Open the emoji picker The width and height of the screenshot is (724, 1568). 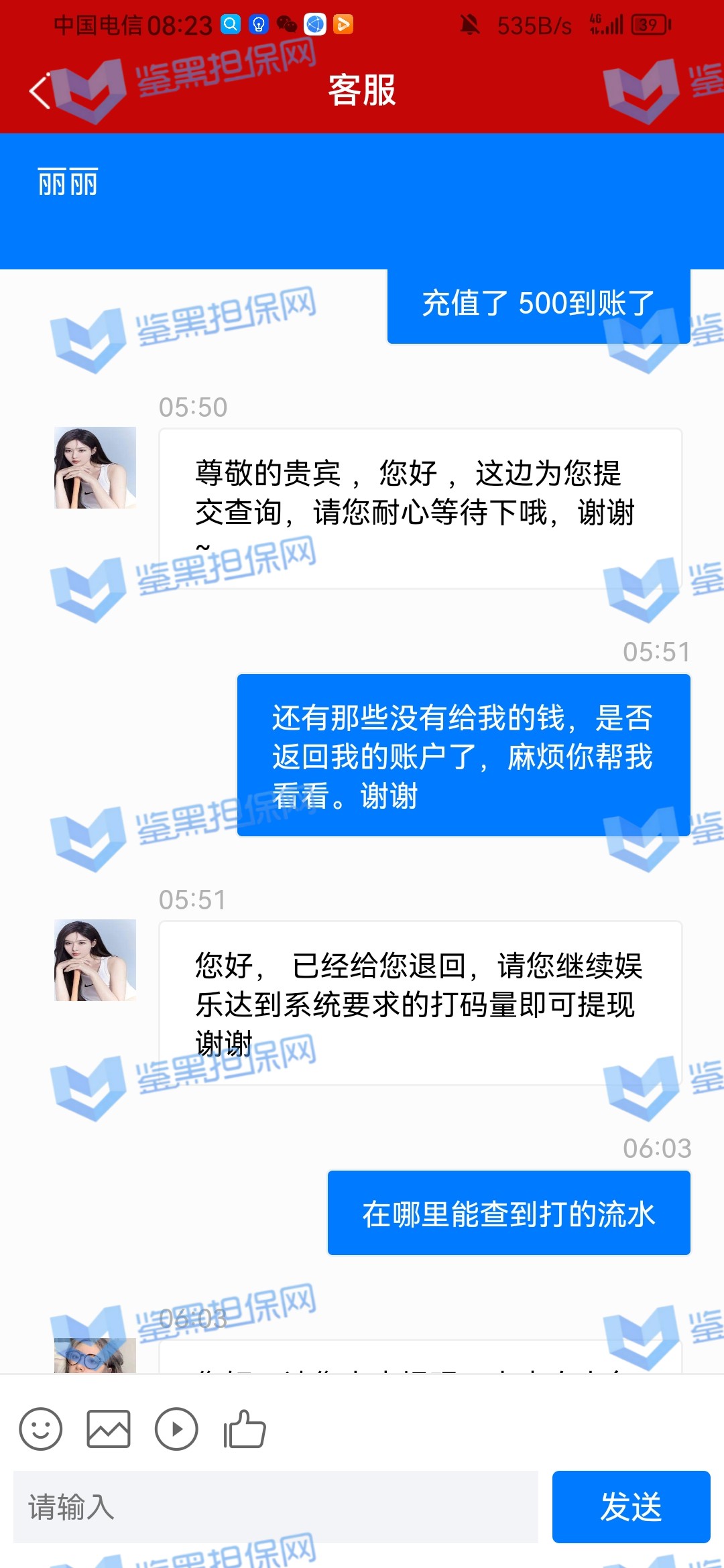click(x=41, y=1429)
